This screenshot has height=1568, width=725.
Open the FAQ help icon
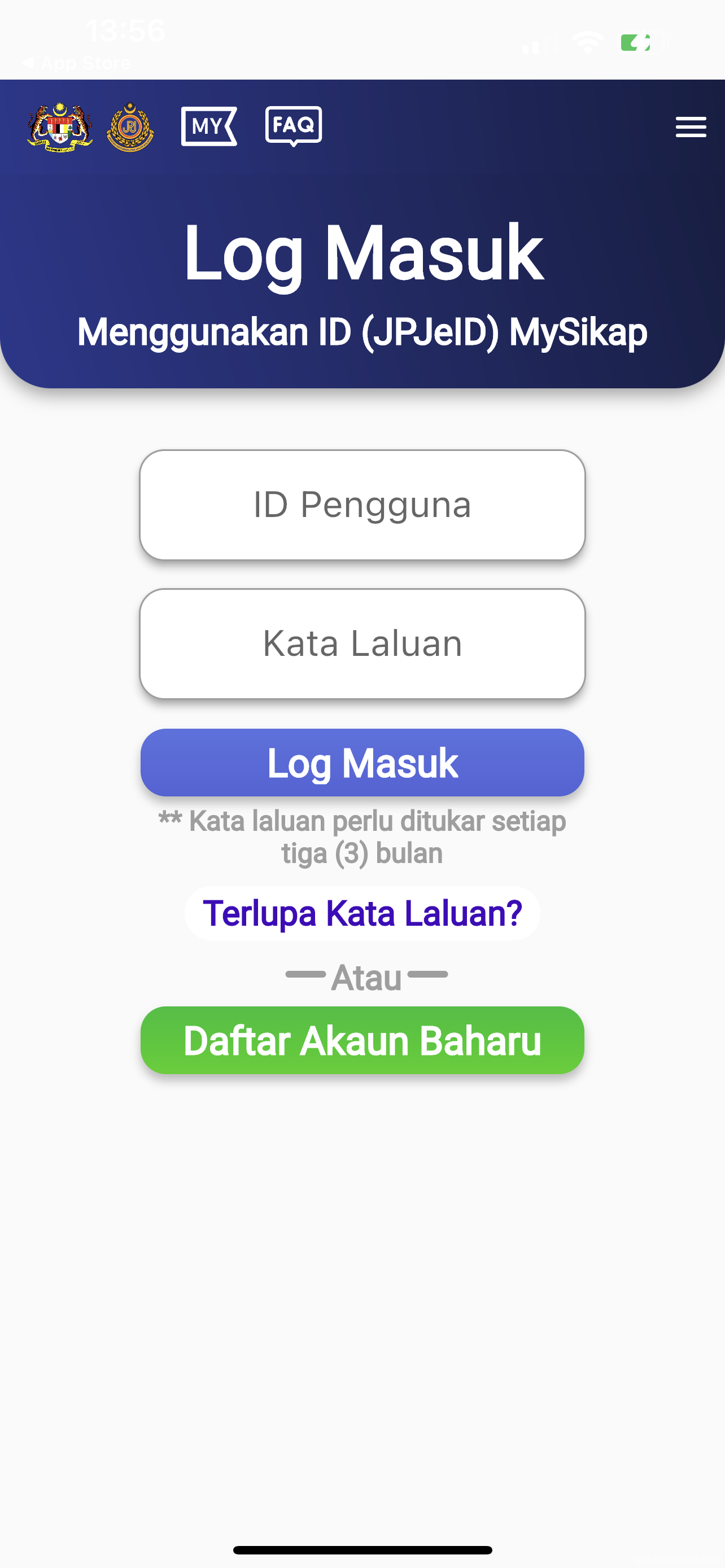294,126
